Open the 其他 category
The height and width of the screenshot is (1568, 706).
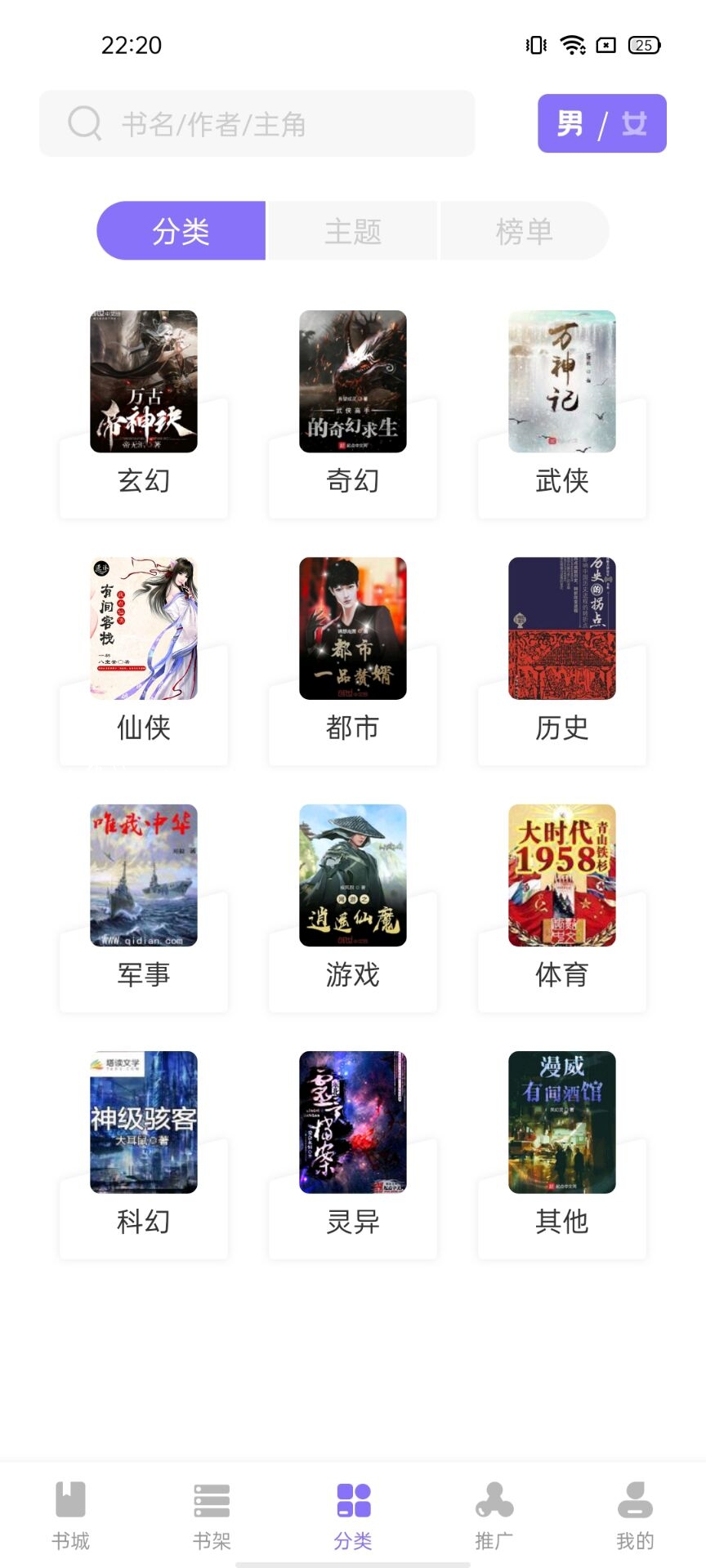click(562, 1155)
